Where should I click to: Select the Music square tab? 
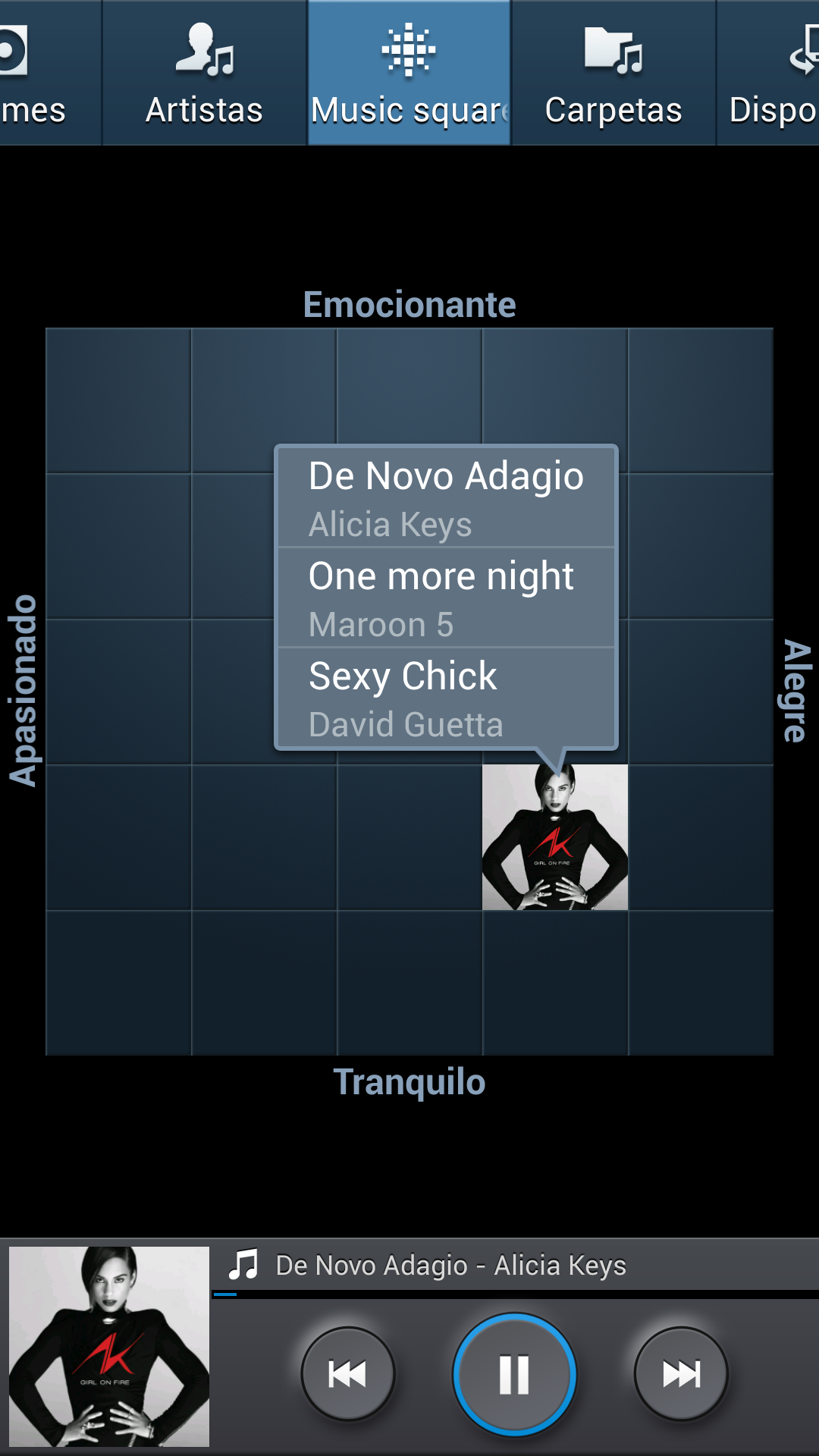pyautogui.click(x=409, y=74)
